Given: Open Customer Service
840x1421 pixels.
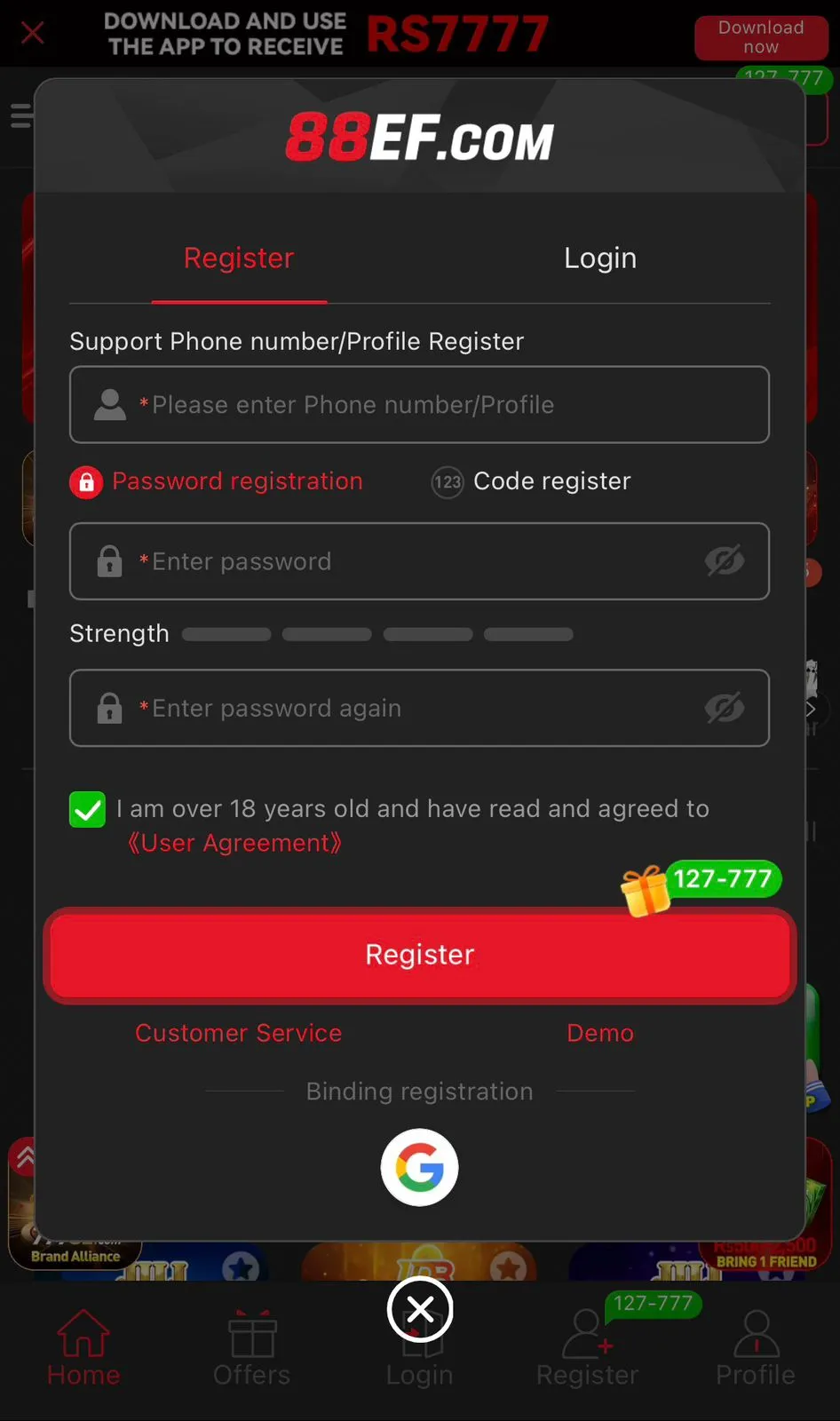Looking at the screenshot, I should pos(238,1033).
